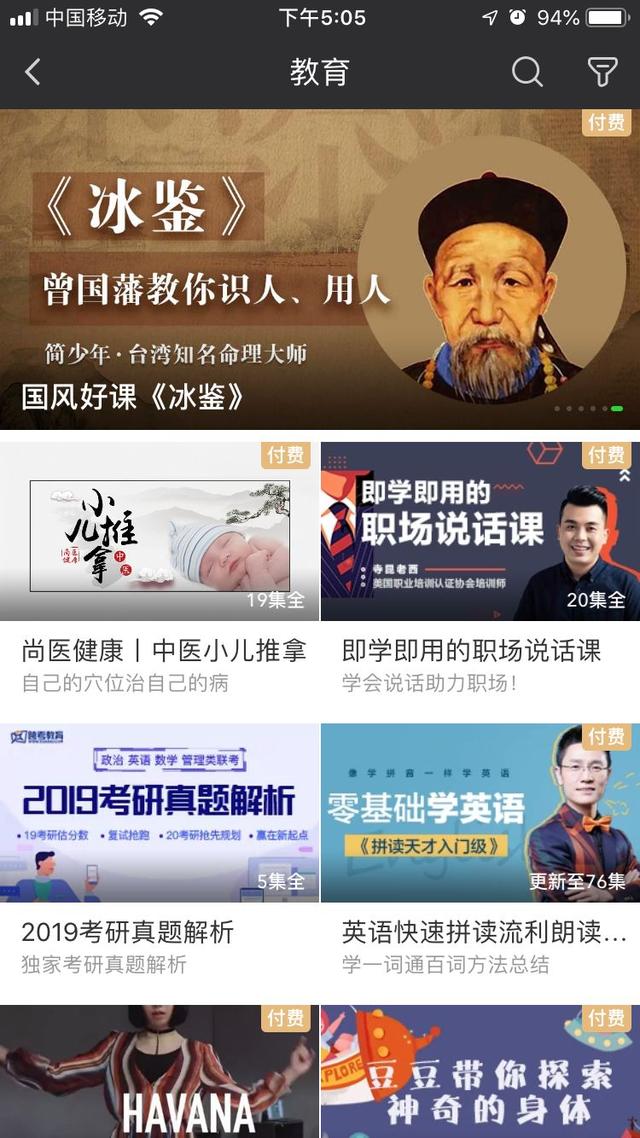
Task: Open the filter funnel icon
Action: [x=601, y=72]
